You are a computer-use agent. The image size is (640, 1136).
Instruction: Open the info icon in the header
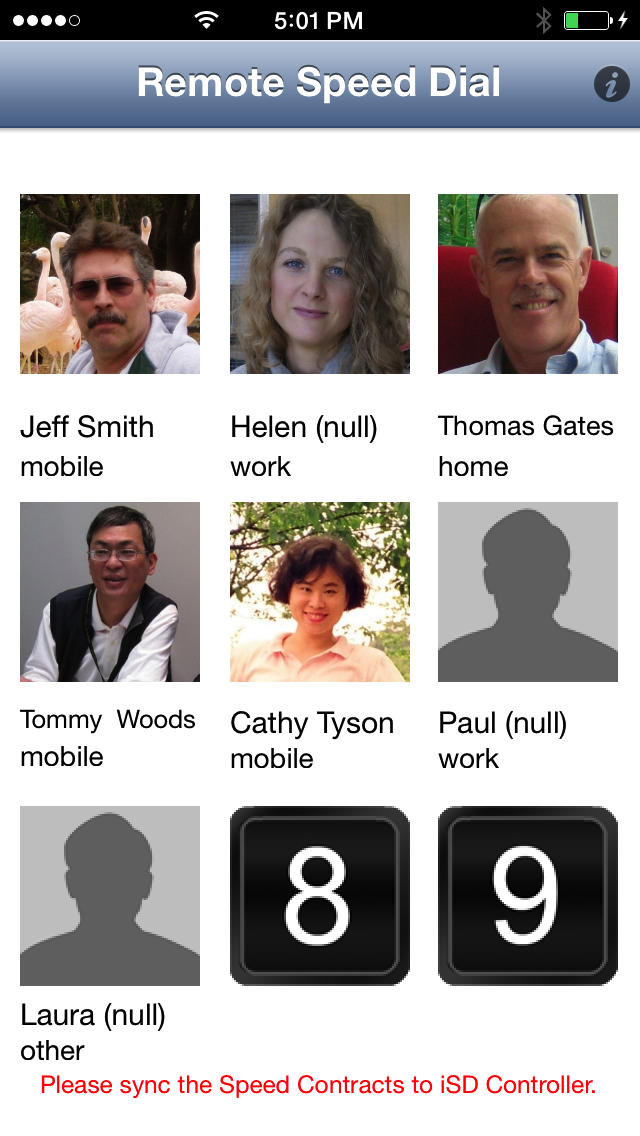611,84
